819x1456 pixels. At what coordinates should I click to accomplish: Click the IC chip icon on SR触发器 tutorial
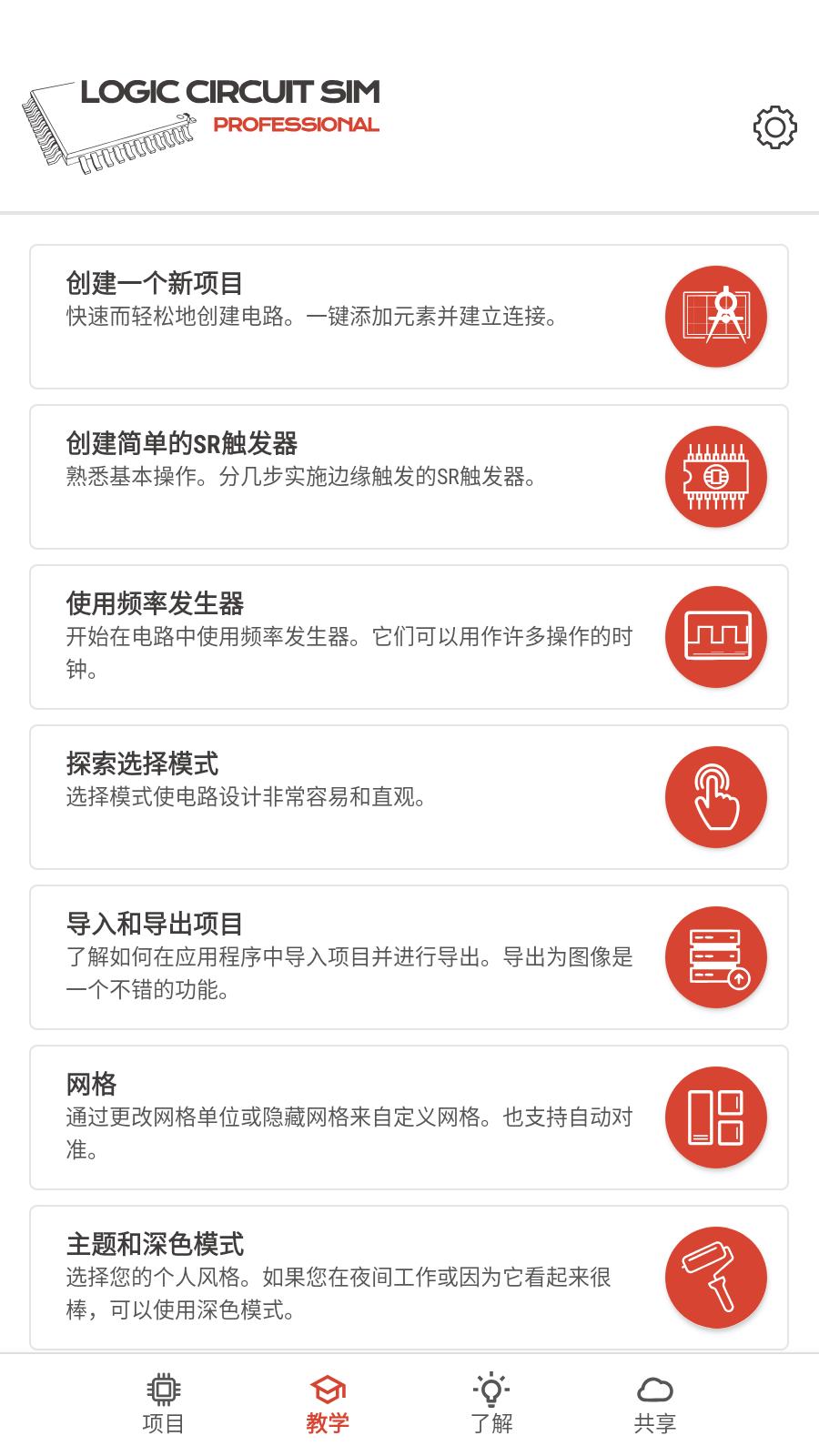coord(716,477)
